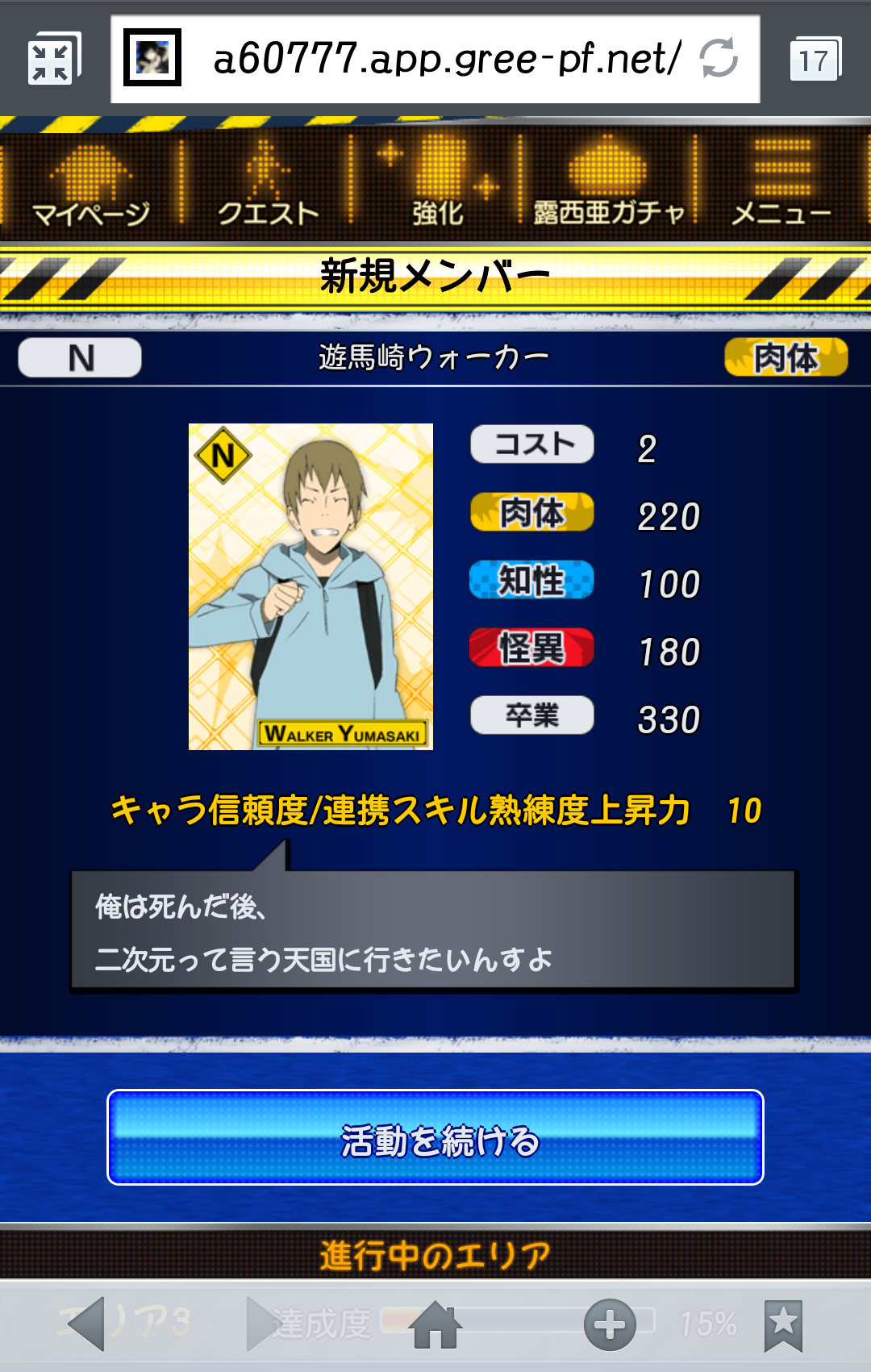Go back with the browser's left arrow
Image resolution: width=871 pixels, height=1372 pixels.
[x=87, y=1324]
